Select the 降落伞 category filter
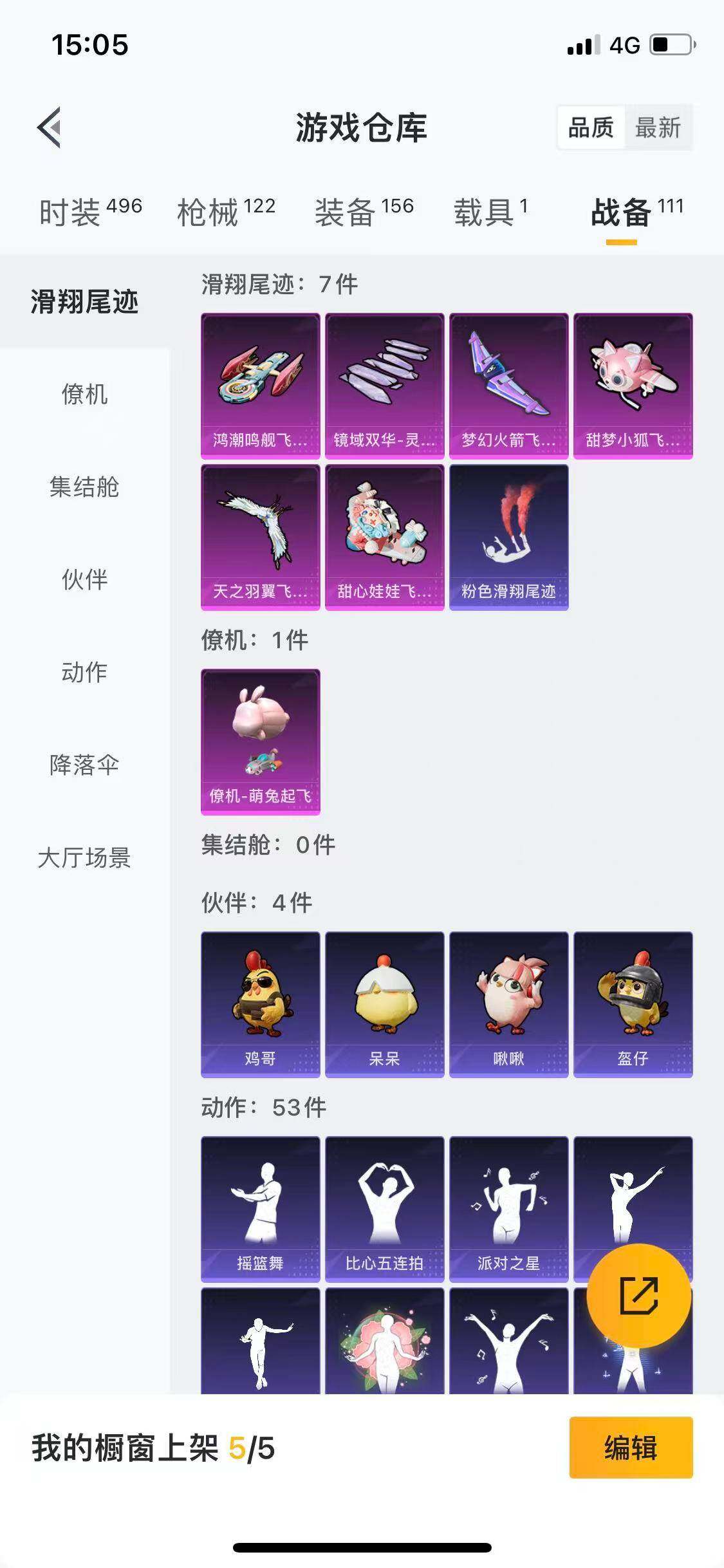 [84, 765]
